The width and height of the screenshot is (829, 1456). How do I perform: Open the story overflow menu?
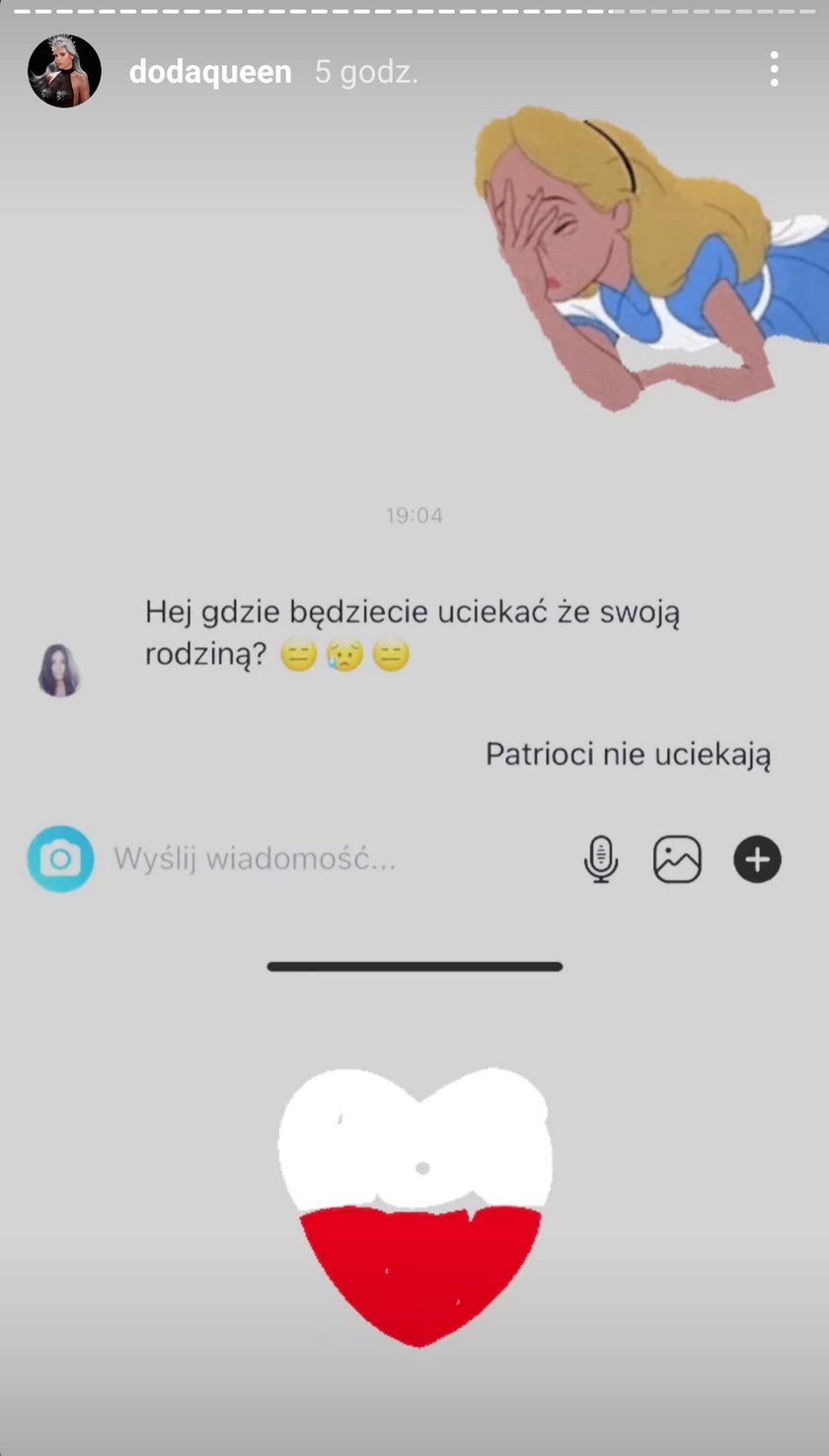[x=775, y=69]
